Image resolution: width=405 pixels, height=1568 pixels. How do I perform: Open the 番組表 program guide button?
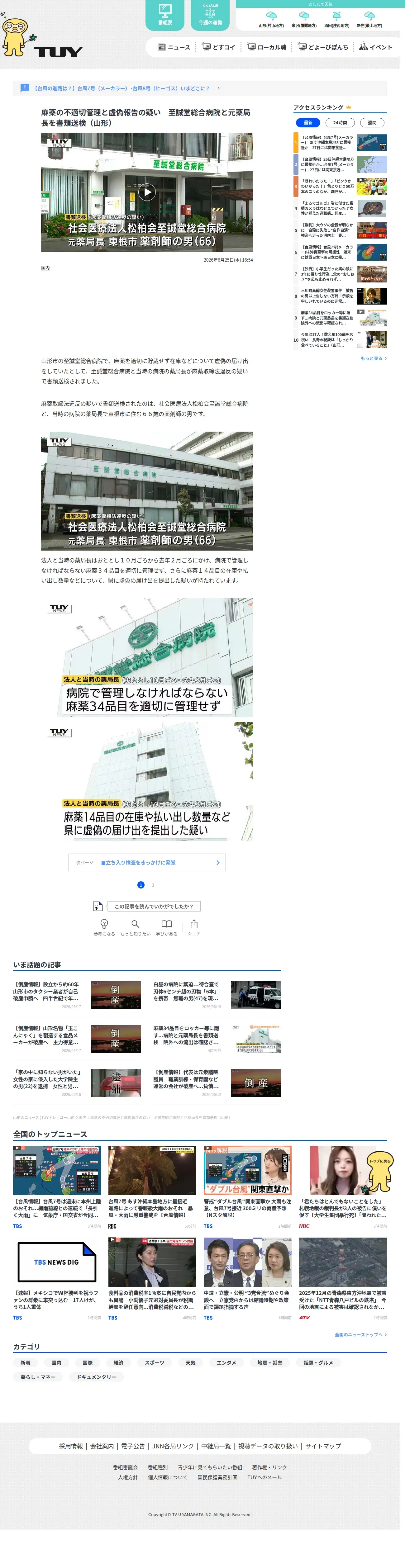[164, 15]
